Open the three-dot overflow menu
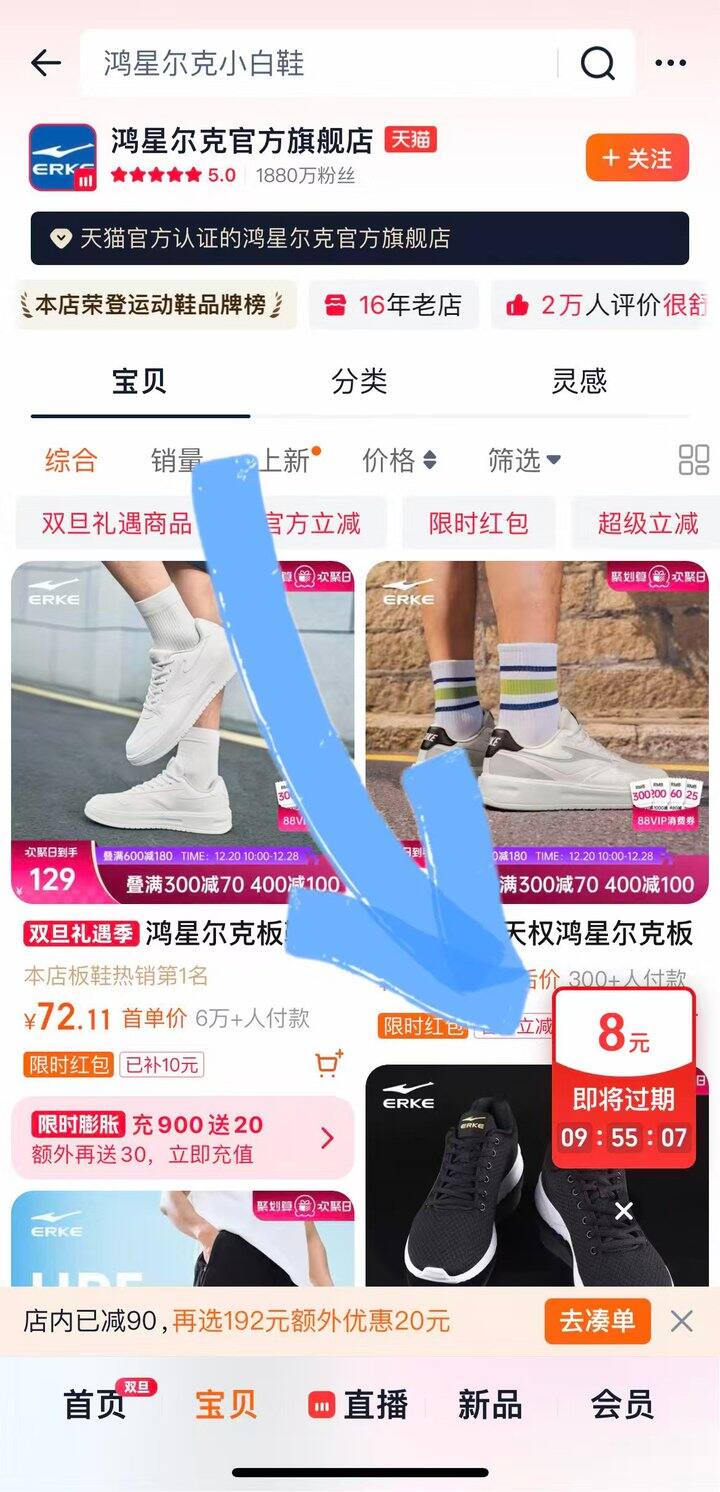 [x=670, y=63]
